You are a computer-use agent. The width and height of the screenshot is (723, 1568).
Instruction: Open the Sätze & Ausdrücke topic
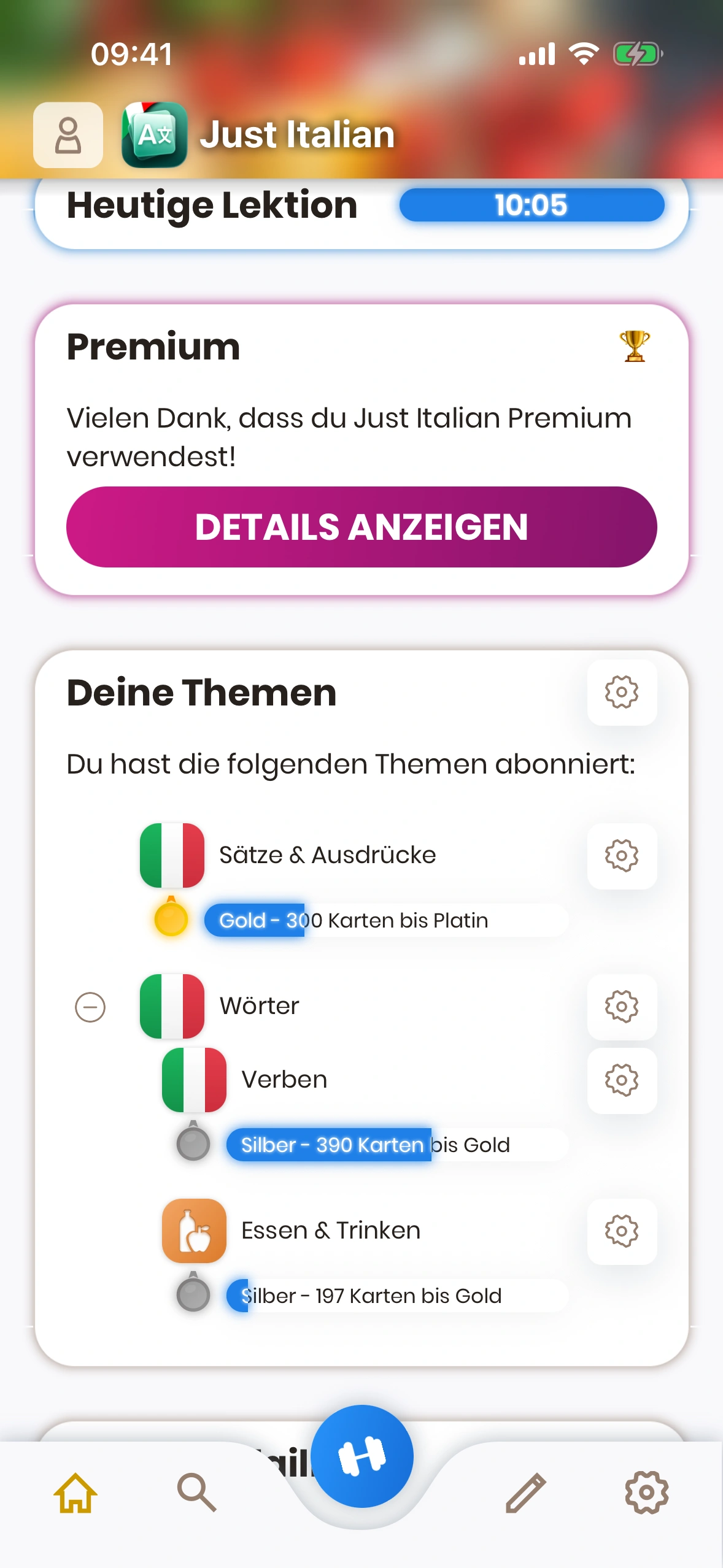(x=327, y=855)
